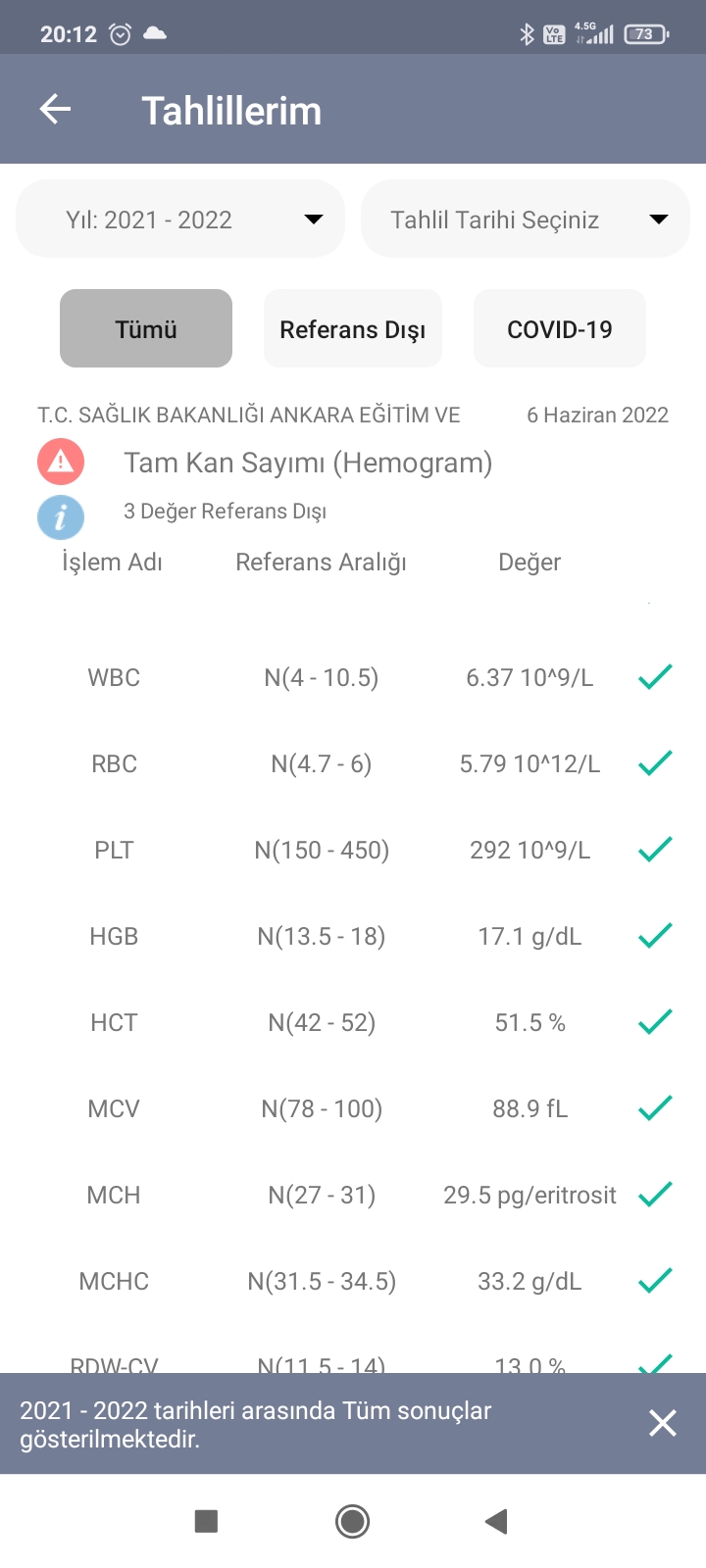Screen dimensions: 706x1568
Task: Dismiss the 2021 - 2022 results banner
Action: pos(663,1423)
